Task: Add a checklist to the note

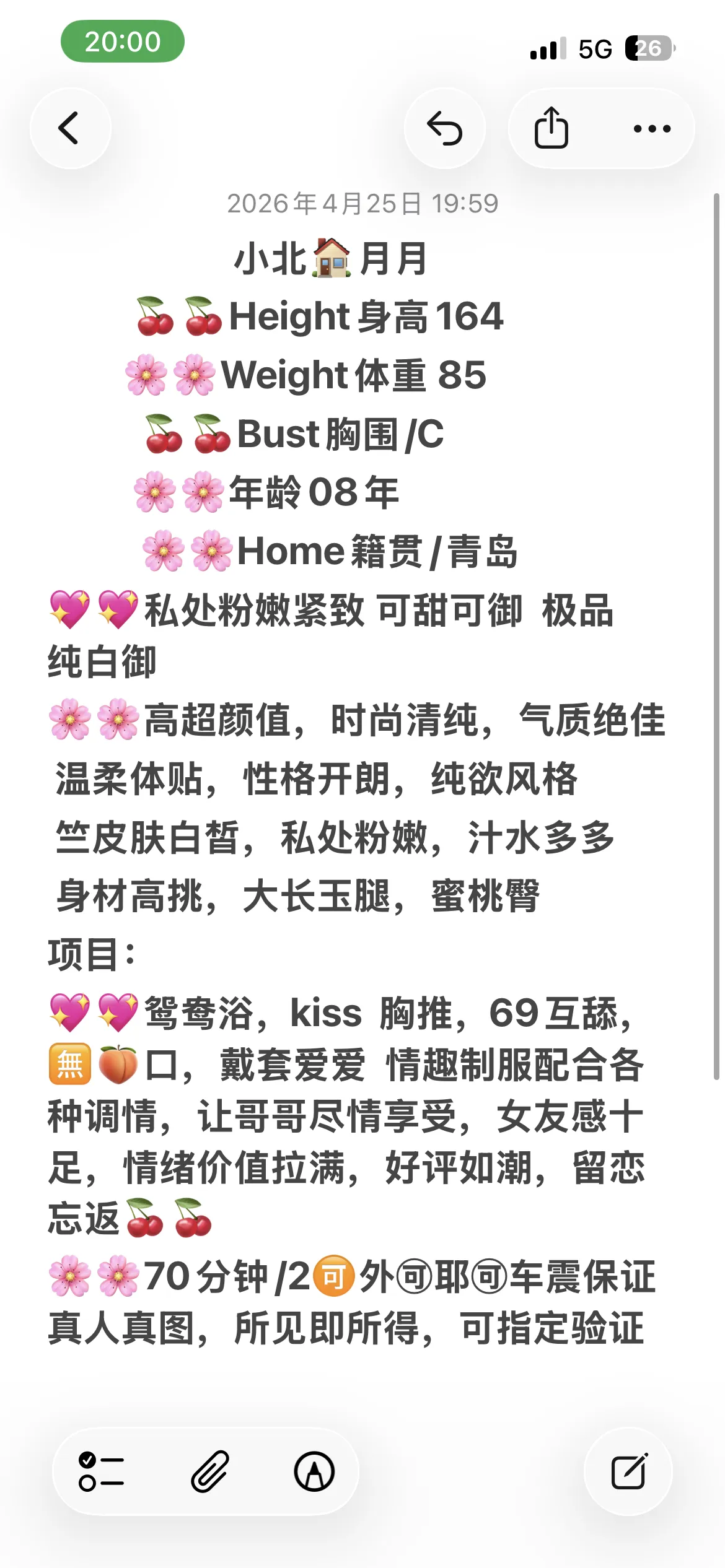Action: click(101, 1471)
